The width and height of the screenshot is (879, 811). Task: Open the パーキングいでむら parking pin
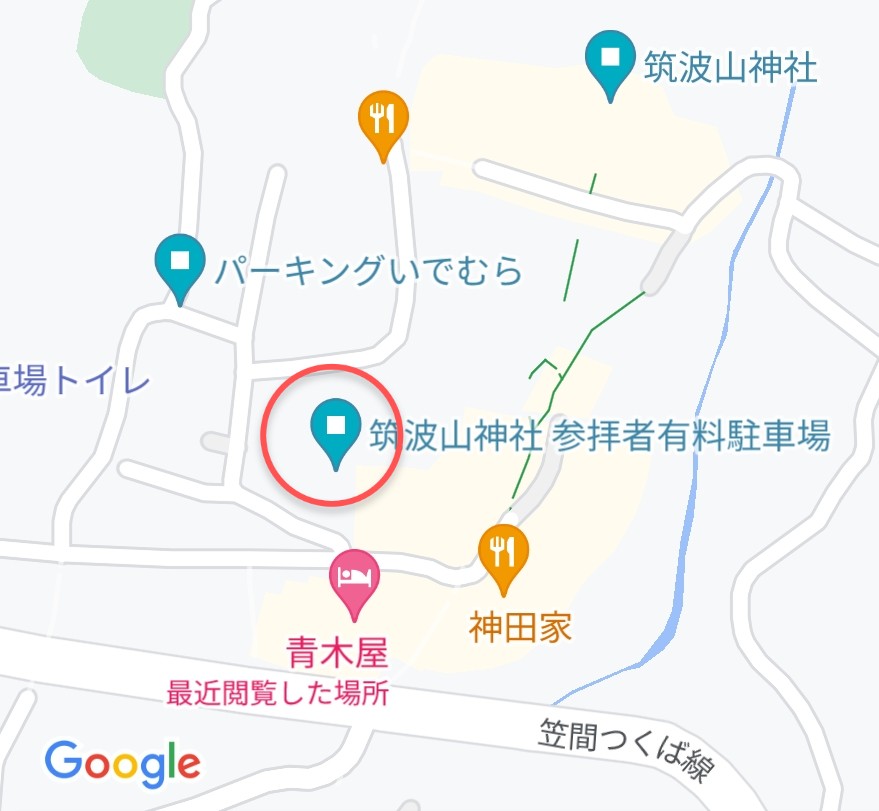point(180,264)
